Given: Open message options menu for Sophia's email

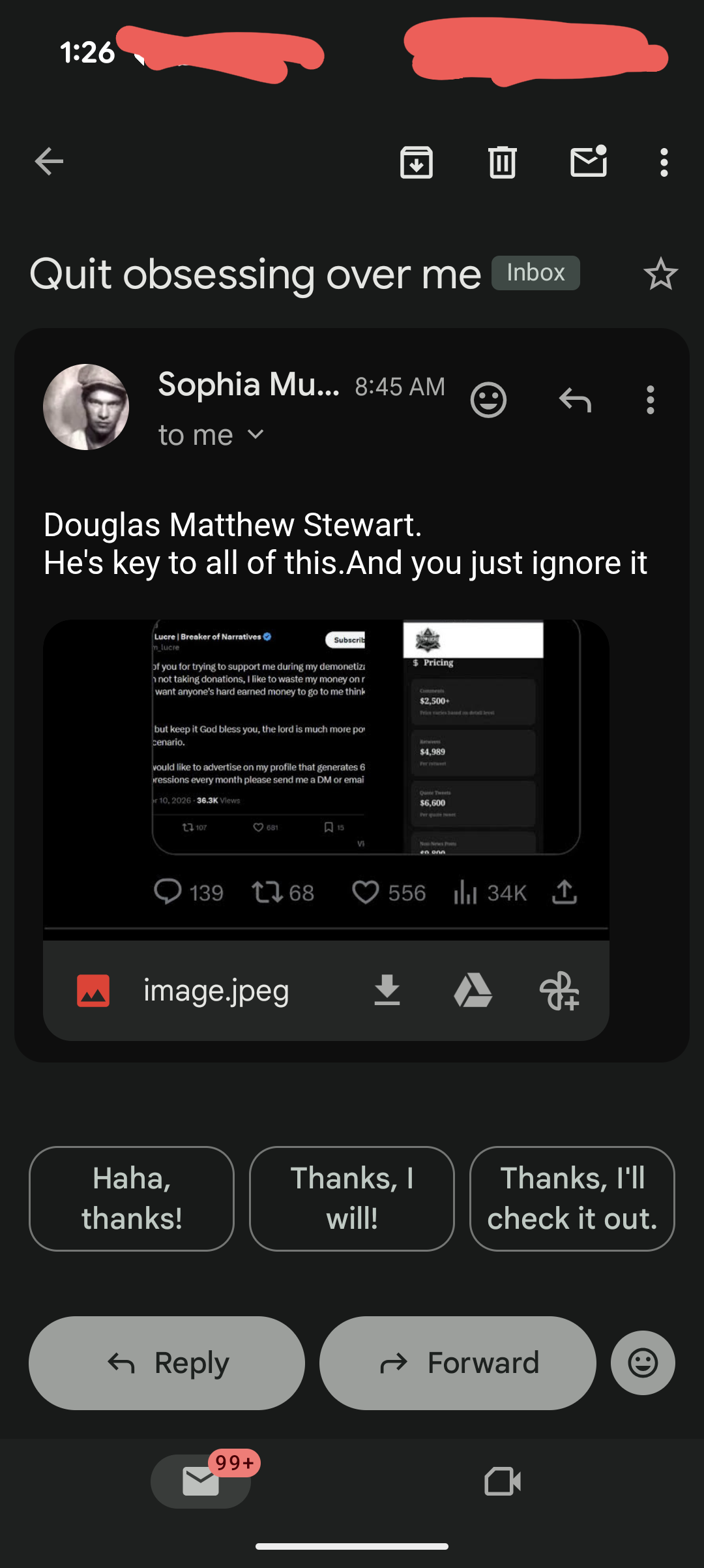Looking at the screenshot, I should coord(650,400).
